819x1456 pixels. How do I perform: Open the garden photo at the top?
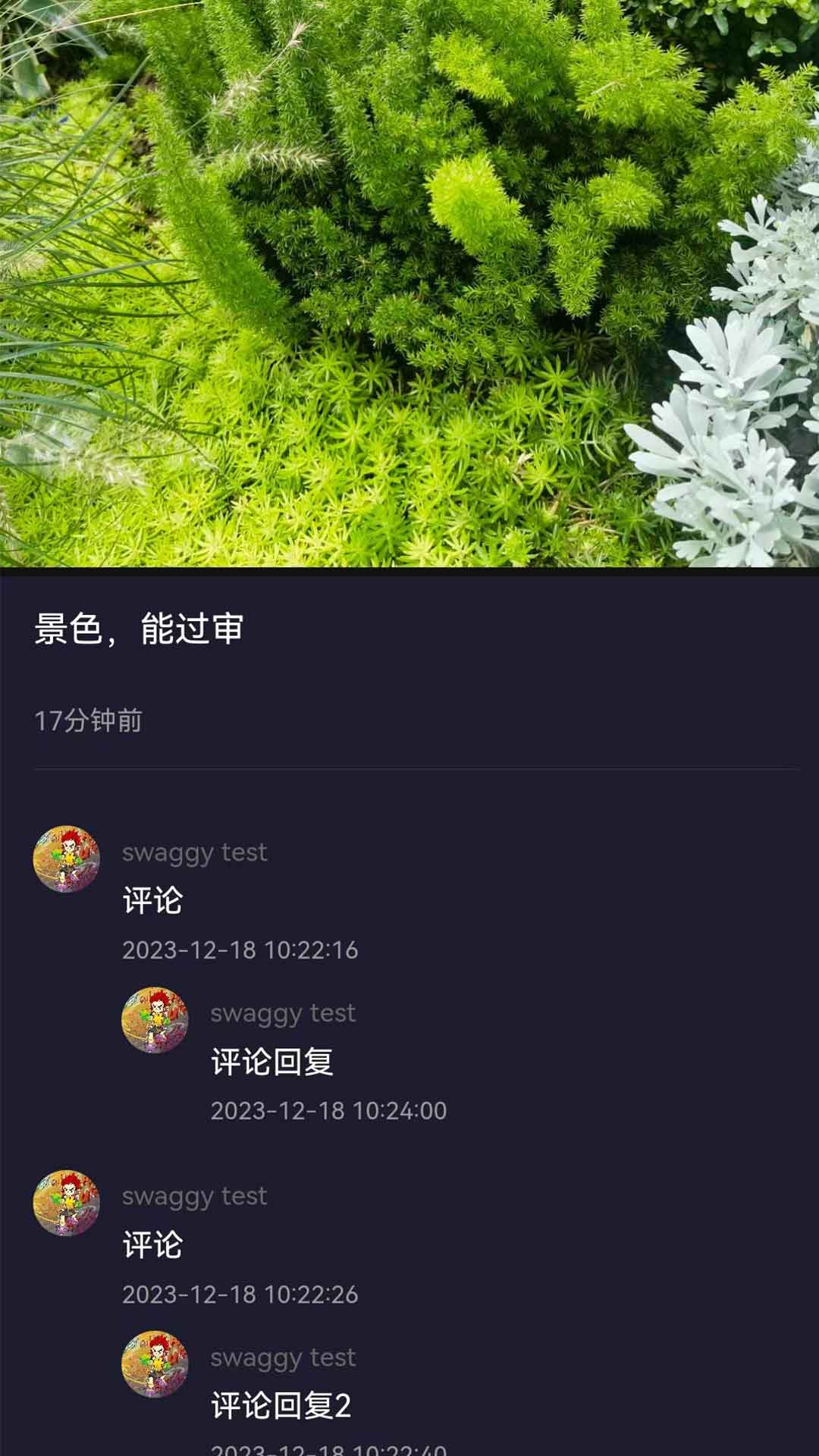(x=409, y=284)
